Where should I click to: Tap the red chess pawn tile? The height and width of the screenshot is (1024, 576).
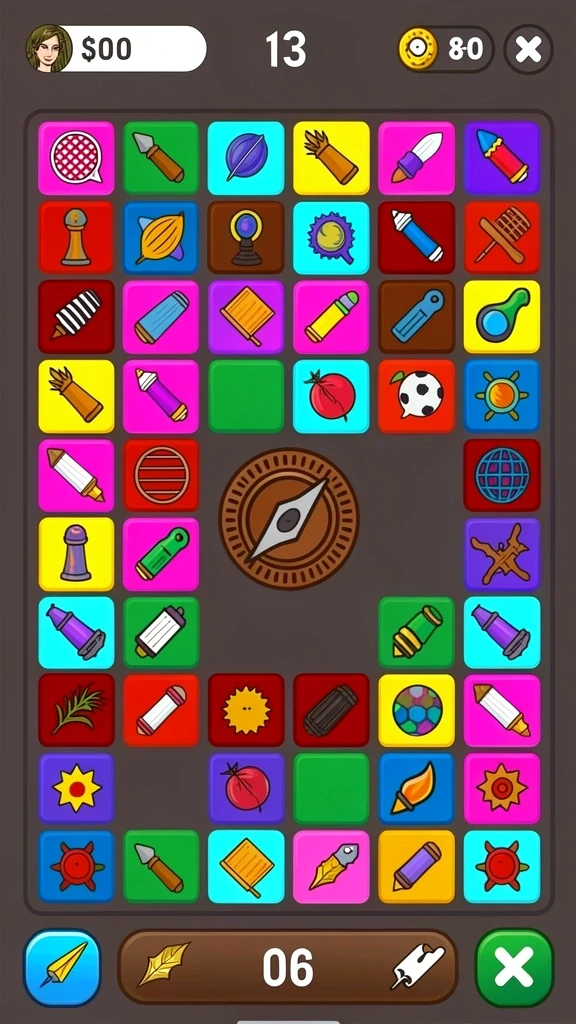click(x=76, y=237)
